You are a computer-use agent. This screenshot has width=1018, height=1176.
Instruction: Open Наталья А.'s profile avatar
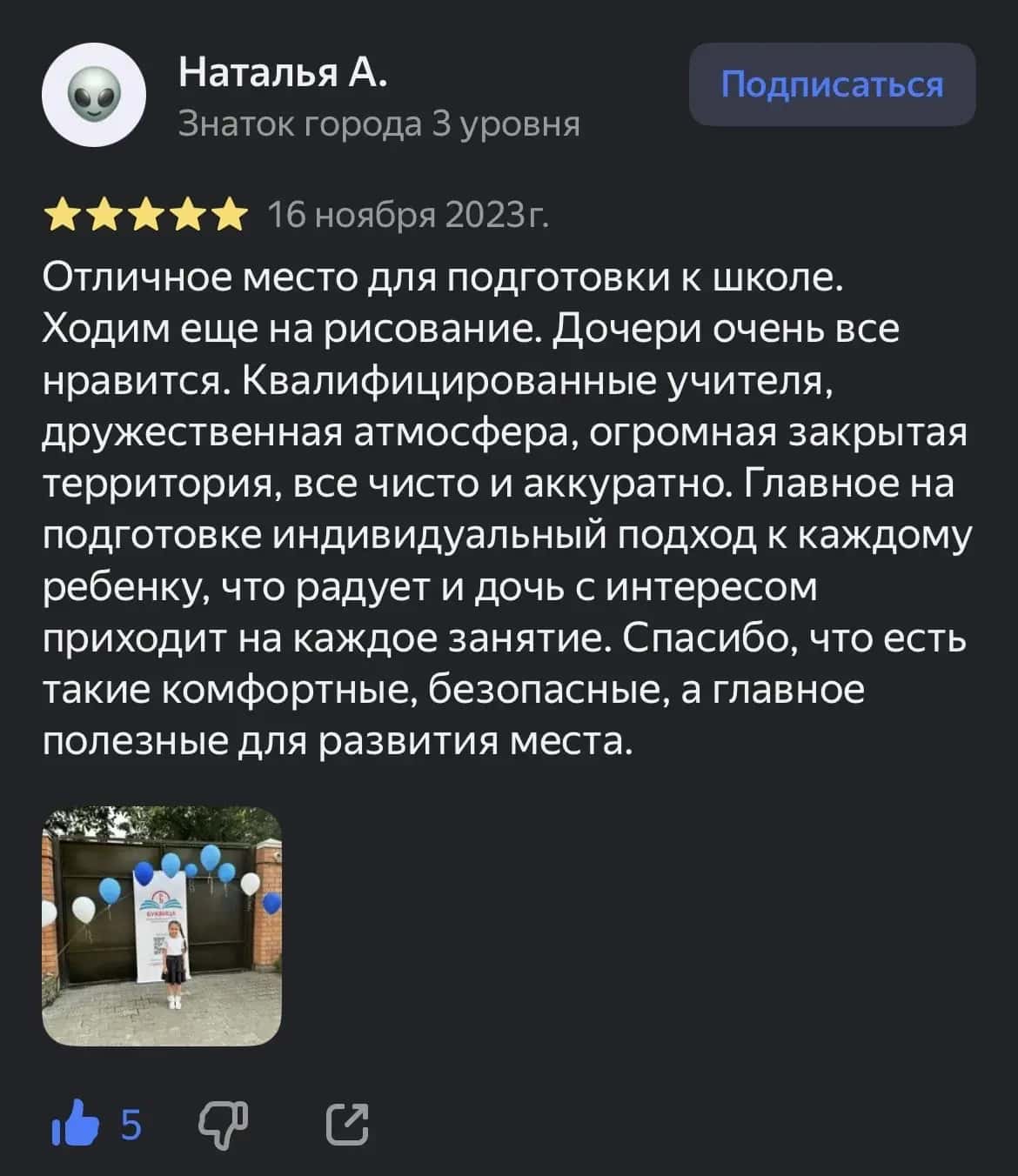94,95
